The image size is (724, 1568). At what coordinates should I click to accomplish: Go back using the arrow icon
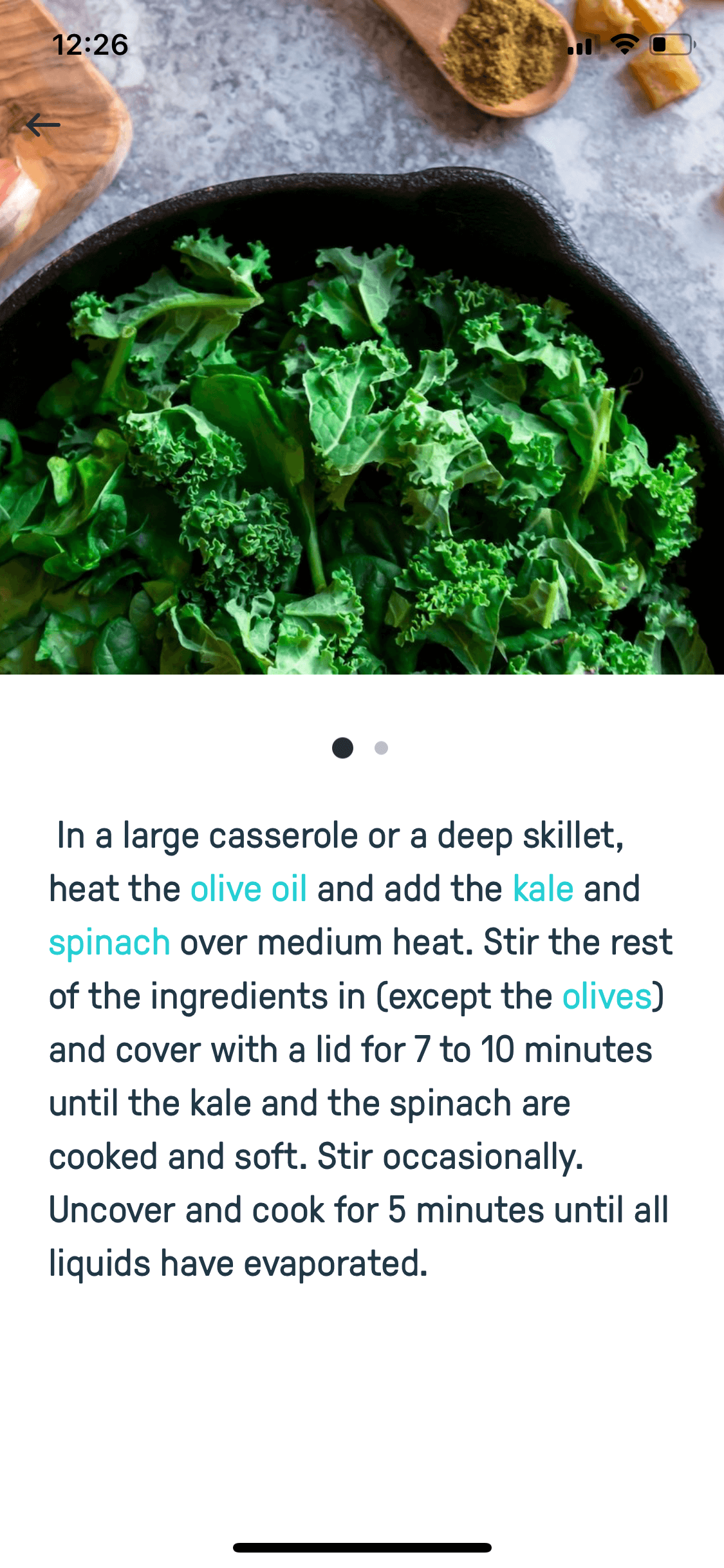click(x=43, y=125)
